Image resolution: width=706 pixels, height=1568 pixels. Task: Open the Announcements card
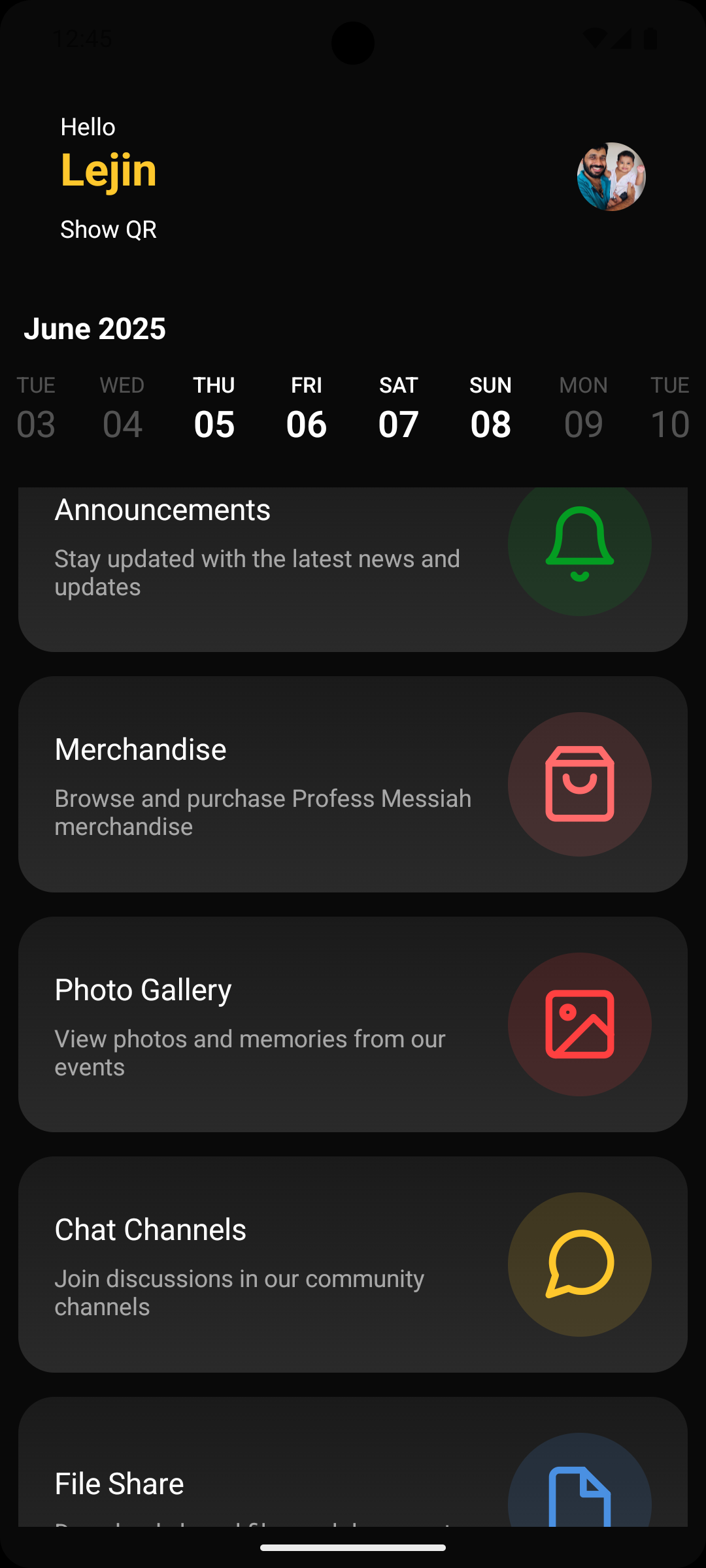(353, 569)
